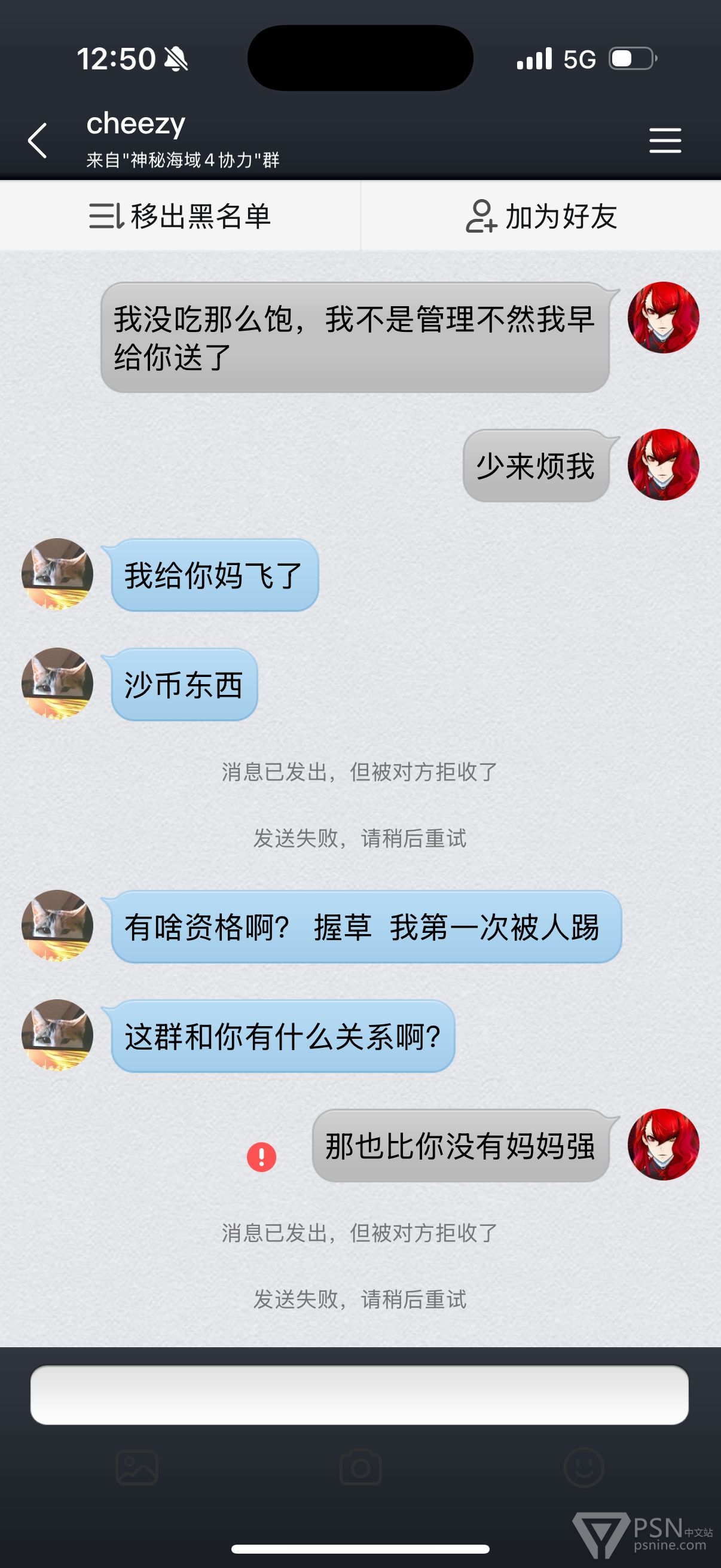This screenshot has height=1568, width=721.
Task: Tap 移出黑名单 to unblock this user
Action: [x=180, y=216]
